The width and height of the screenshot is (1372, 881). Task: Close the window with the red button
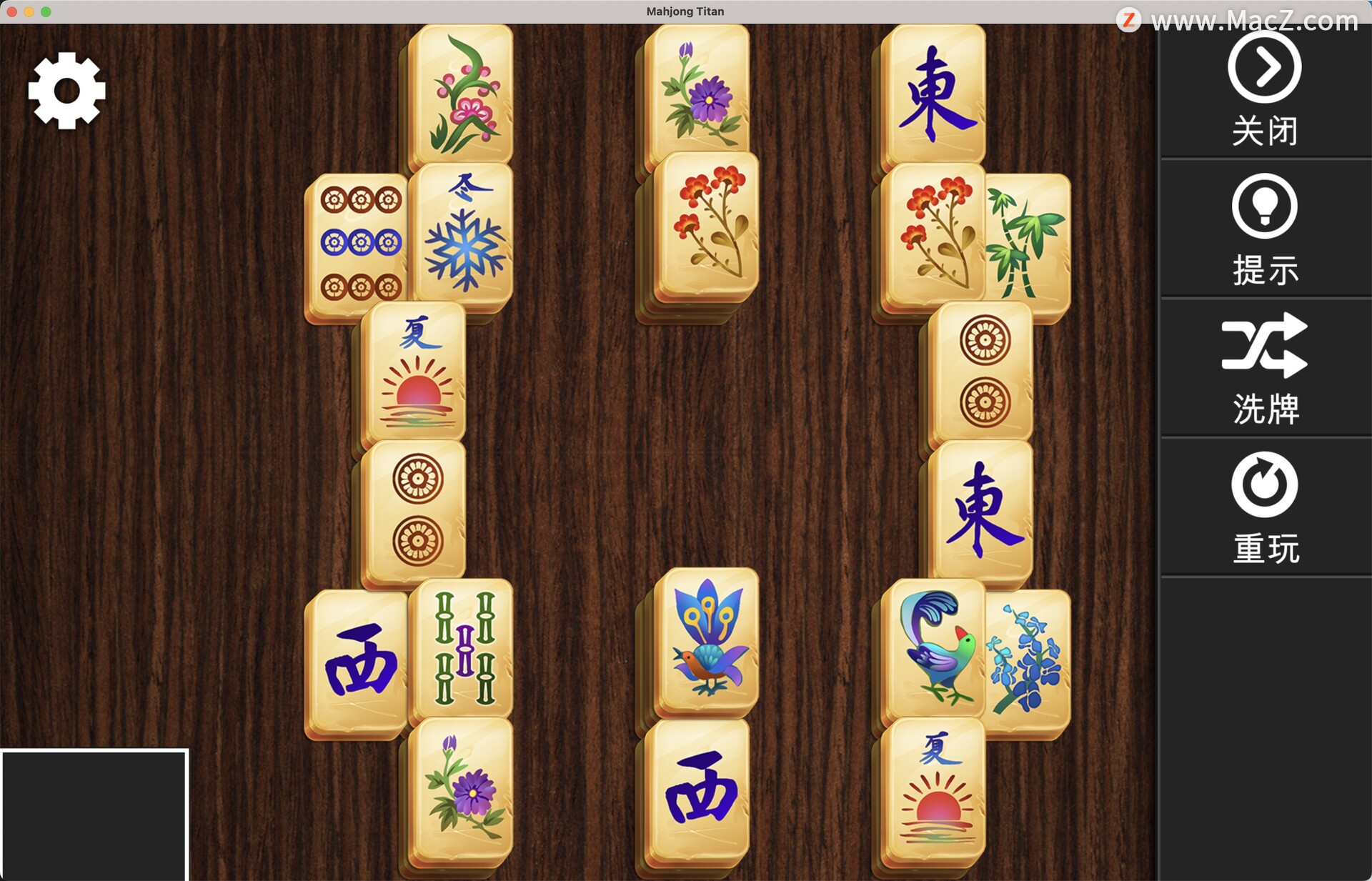click(x=11, y=11)
